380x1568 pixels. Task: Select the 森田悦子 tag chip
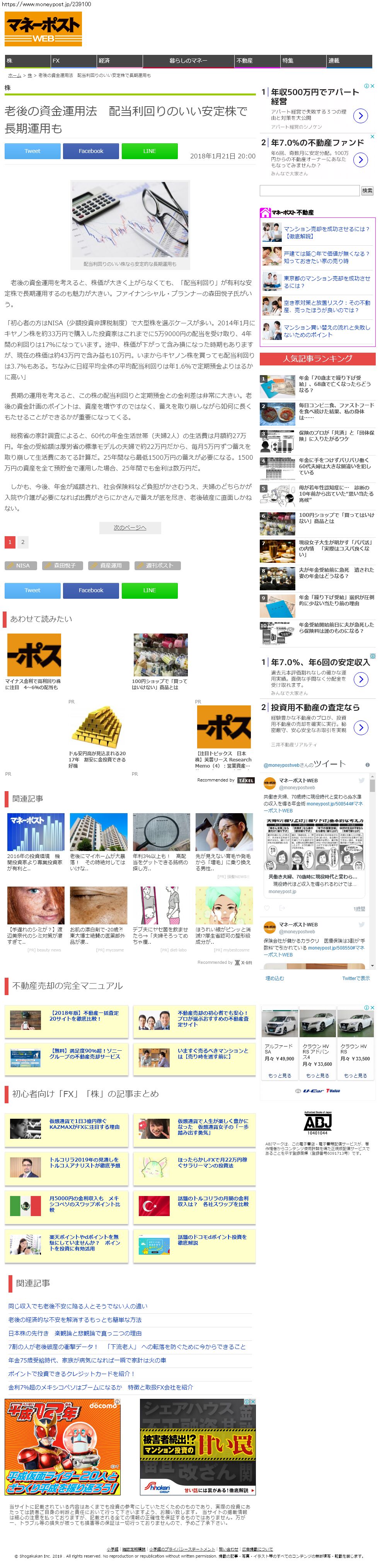click(63, 566)
